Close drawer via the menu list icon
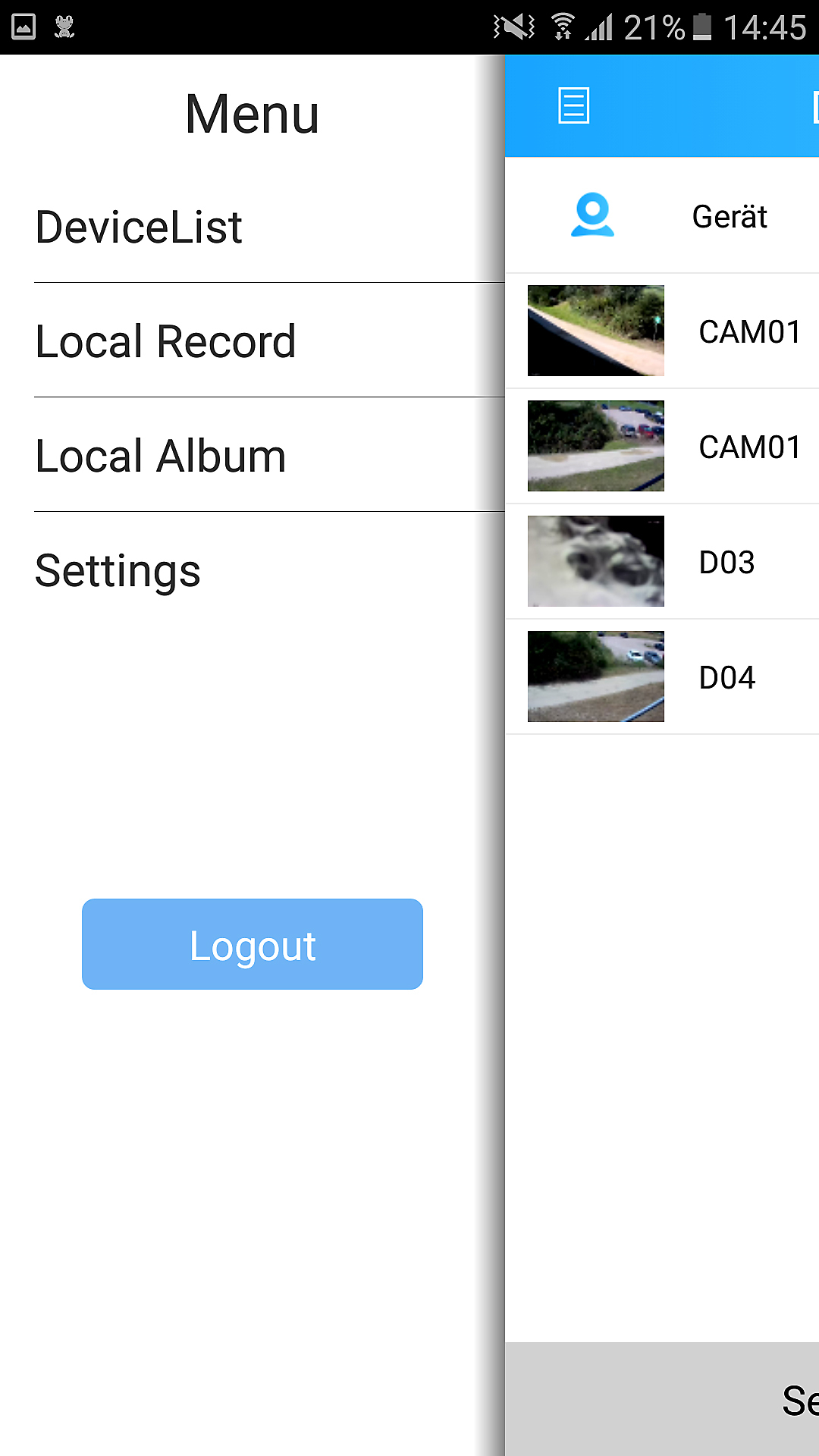Screen dimensions: 819x1456 pos(573,105)
